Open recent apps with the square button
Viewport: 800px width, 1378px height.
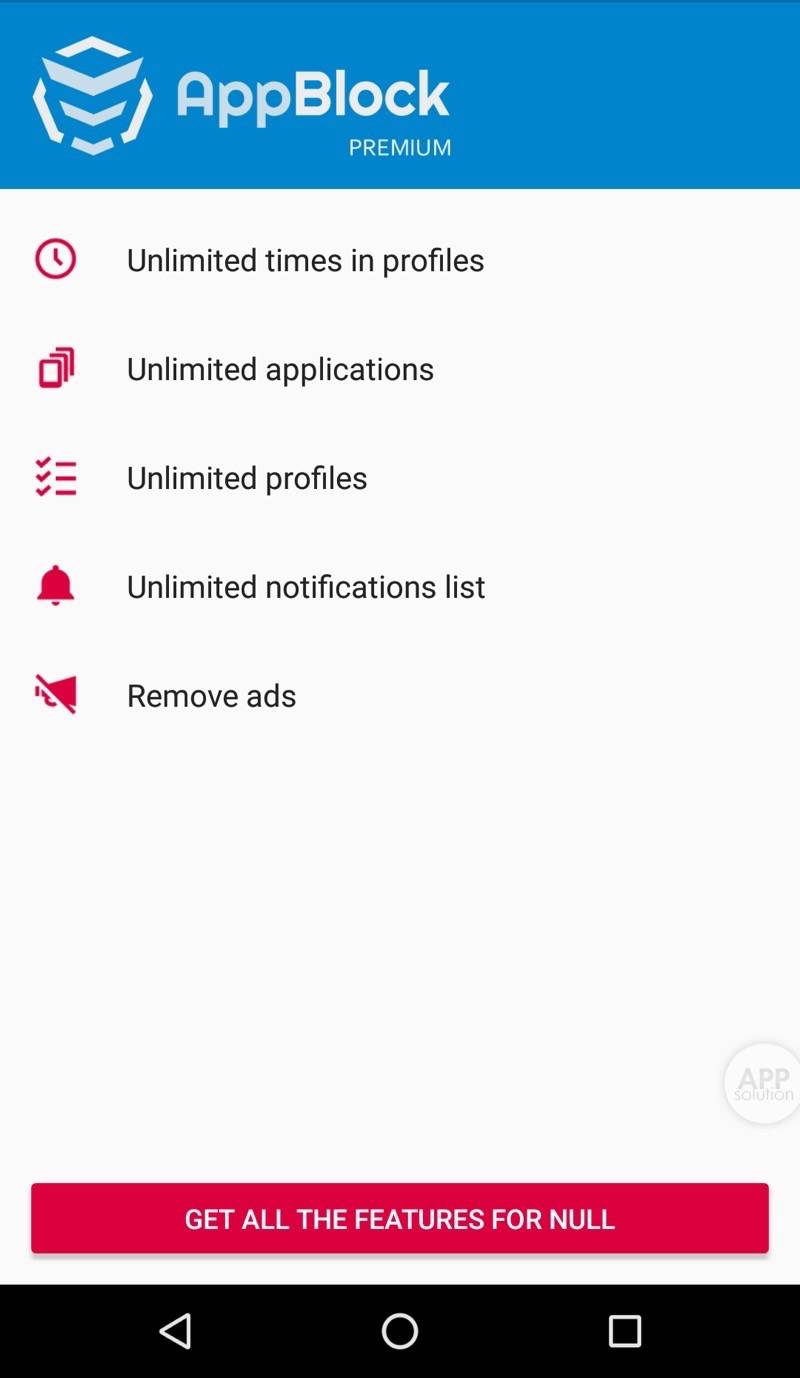(625, 1331)
